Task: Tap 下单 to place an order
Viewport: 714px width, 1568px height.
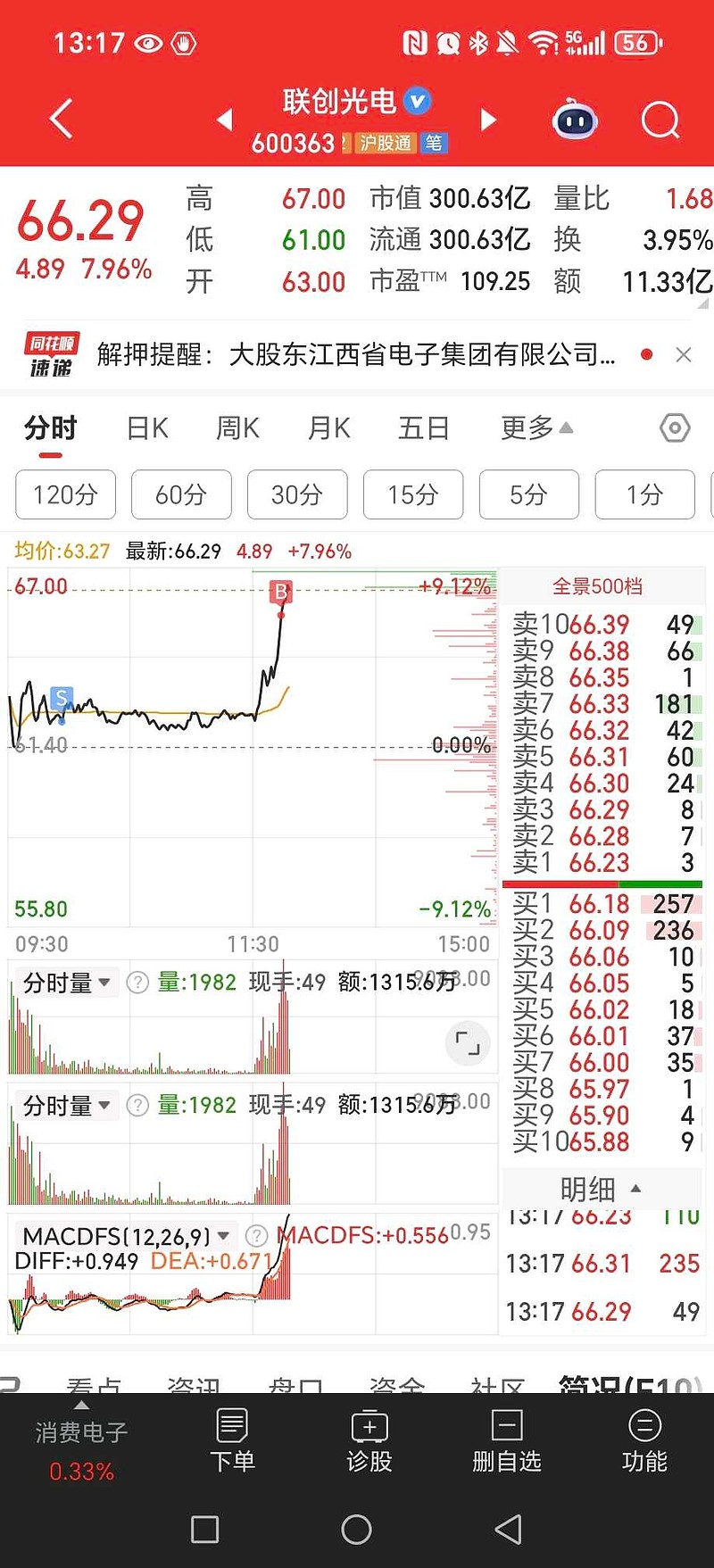Action: (232, 1439)
